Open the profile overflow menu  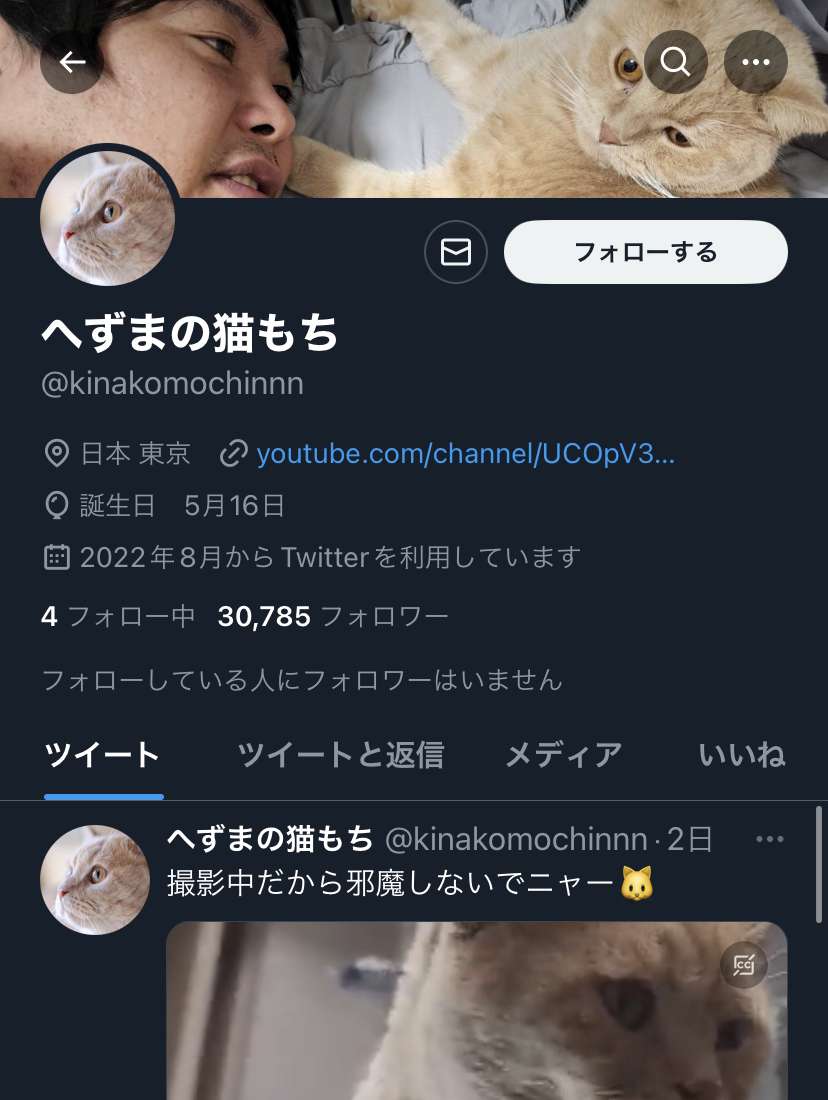[755, 62]
